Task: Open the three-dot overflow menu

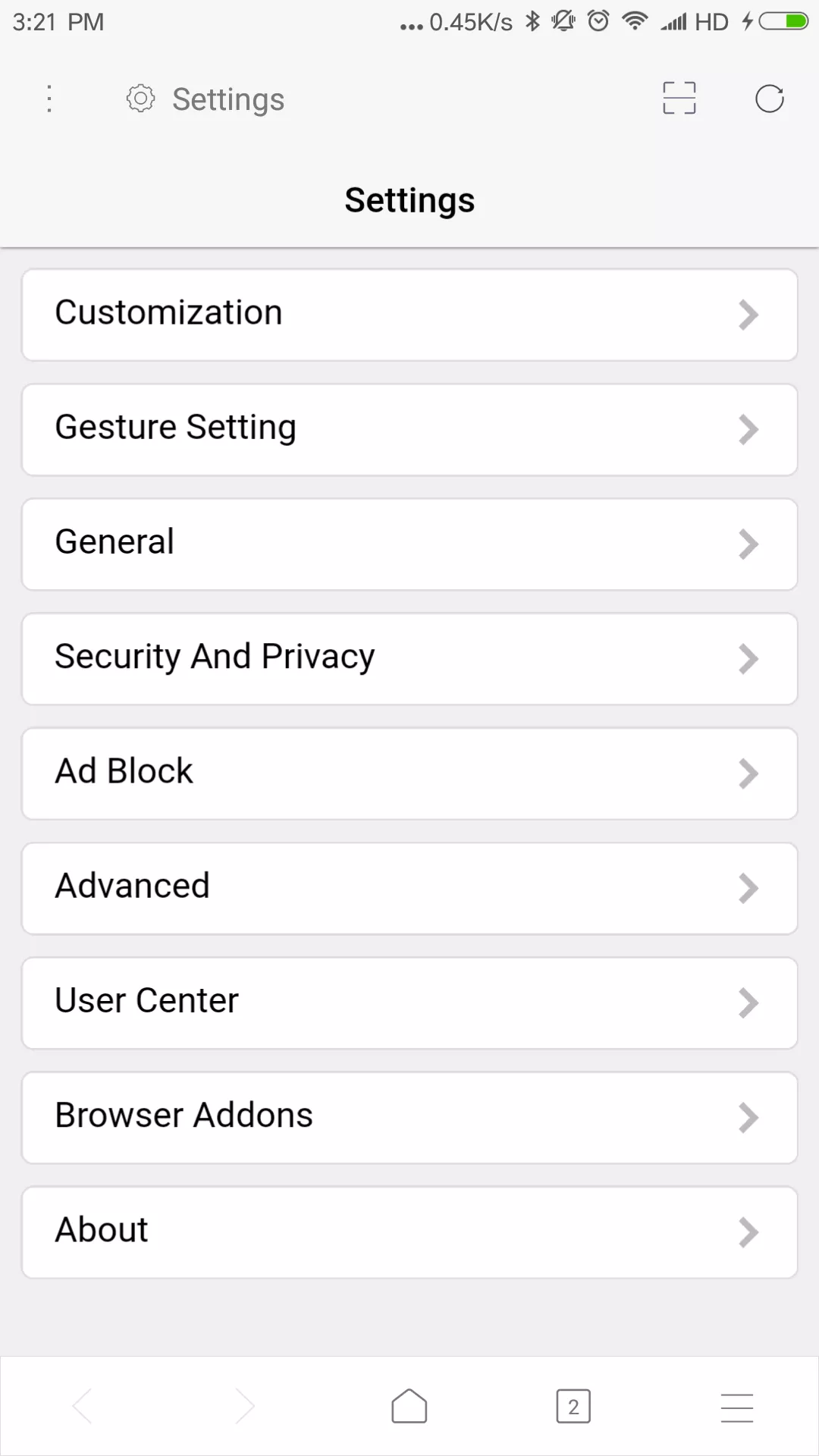Action: pyautogui.click(x=49, y=99)
